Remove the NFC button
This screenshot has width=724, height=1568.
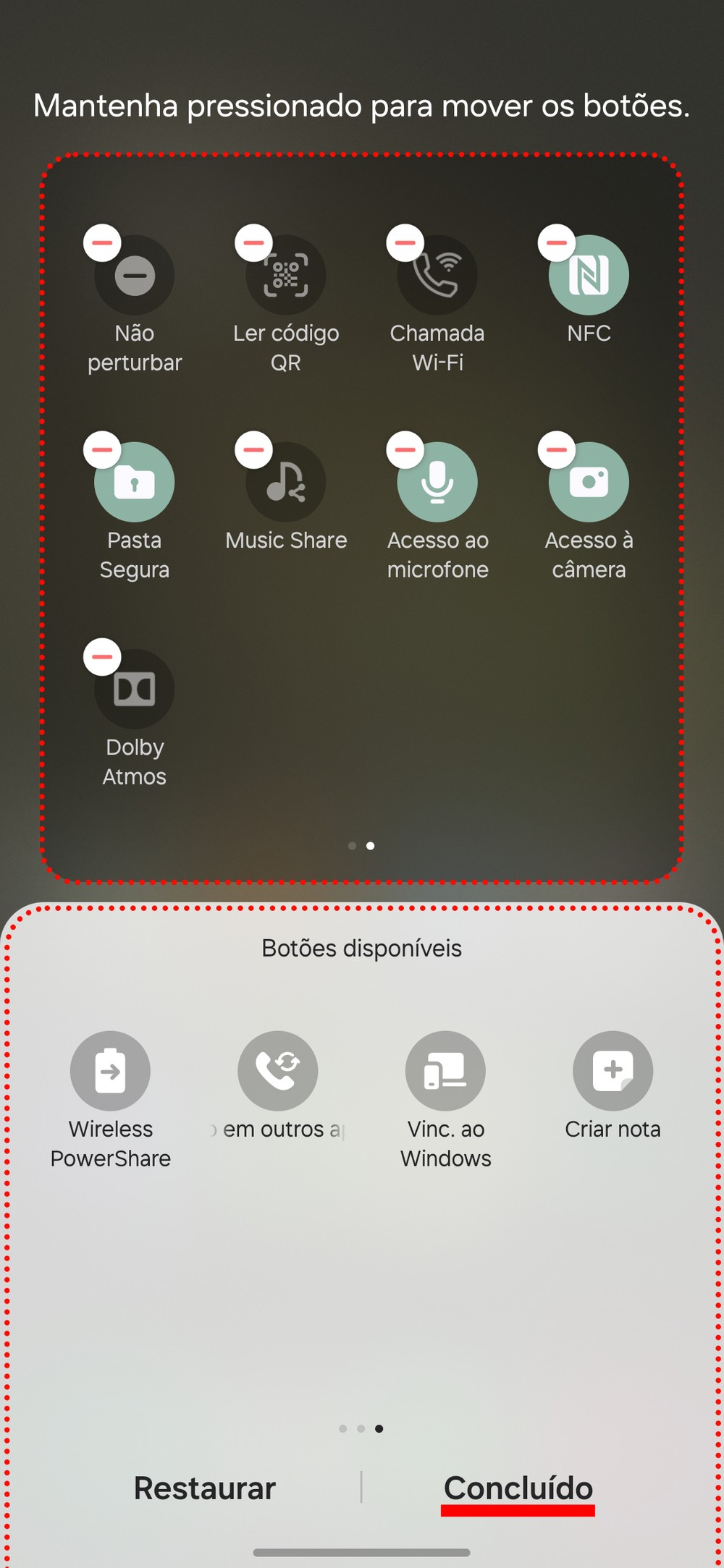pos(556,243)
